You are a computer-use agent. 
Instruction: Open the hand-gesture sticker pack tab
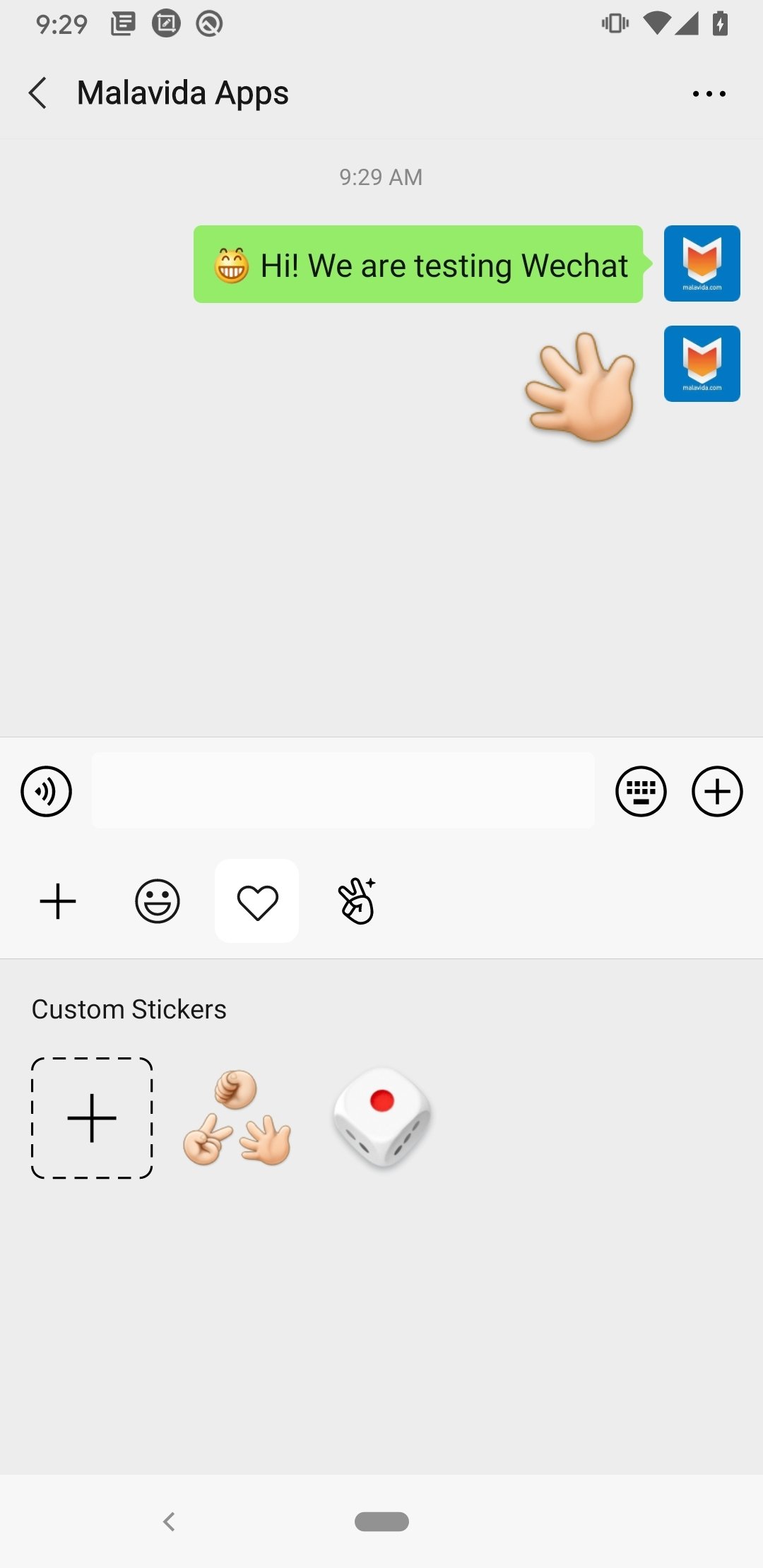357,901
